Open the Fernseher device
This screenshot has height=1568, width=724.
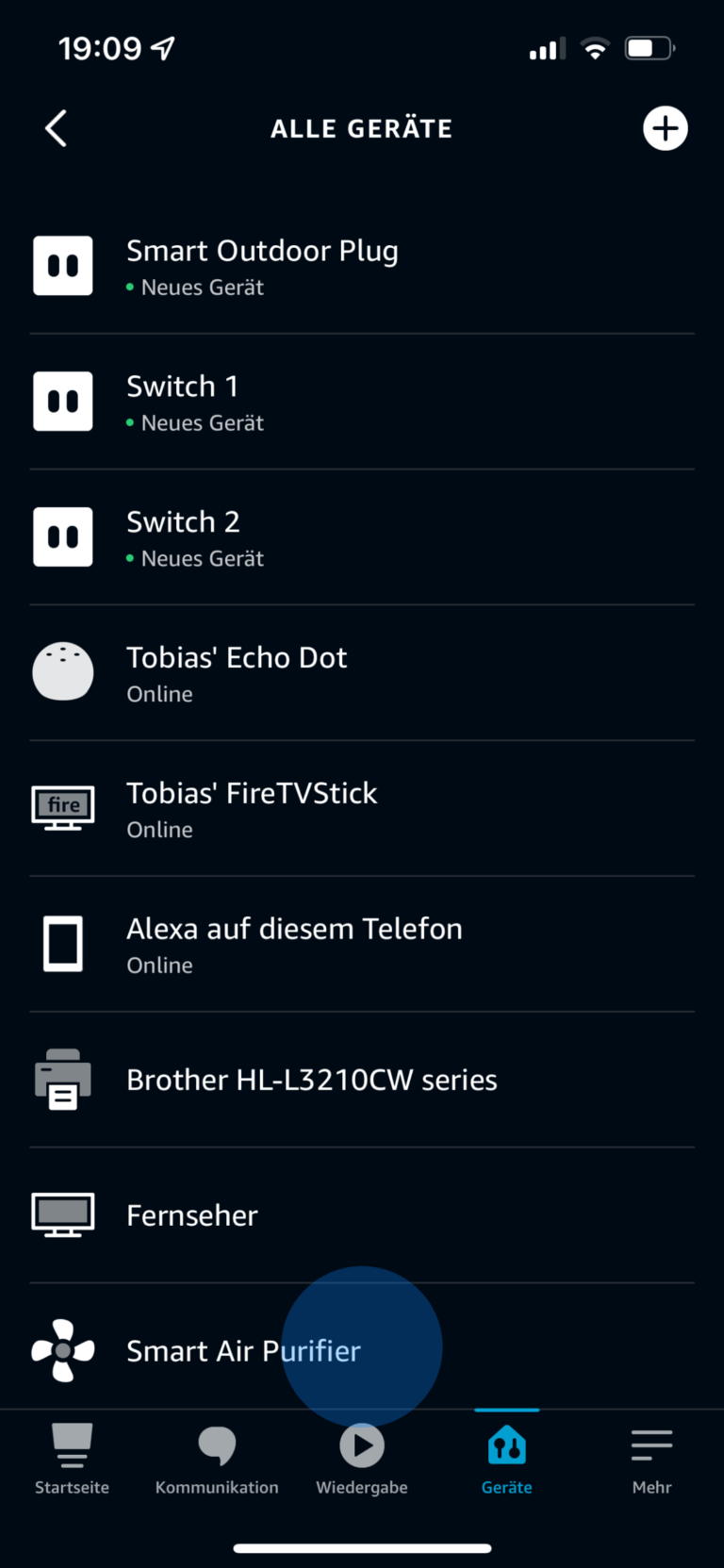tap(192, 1216)
